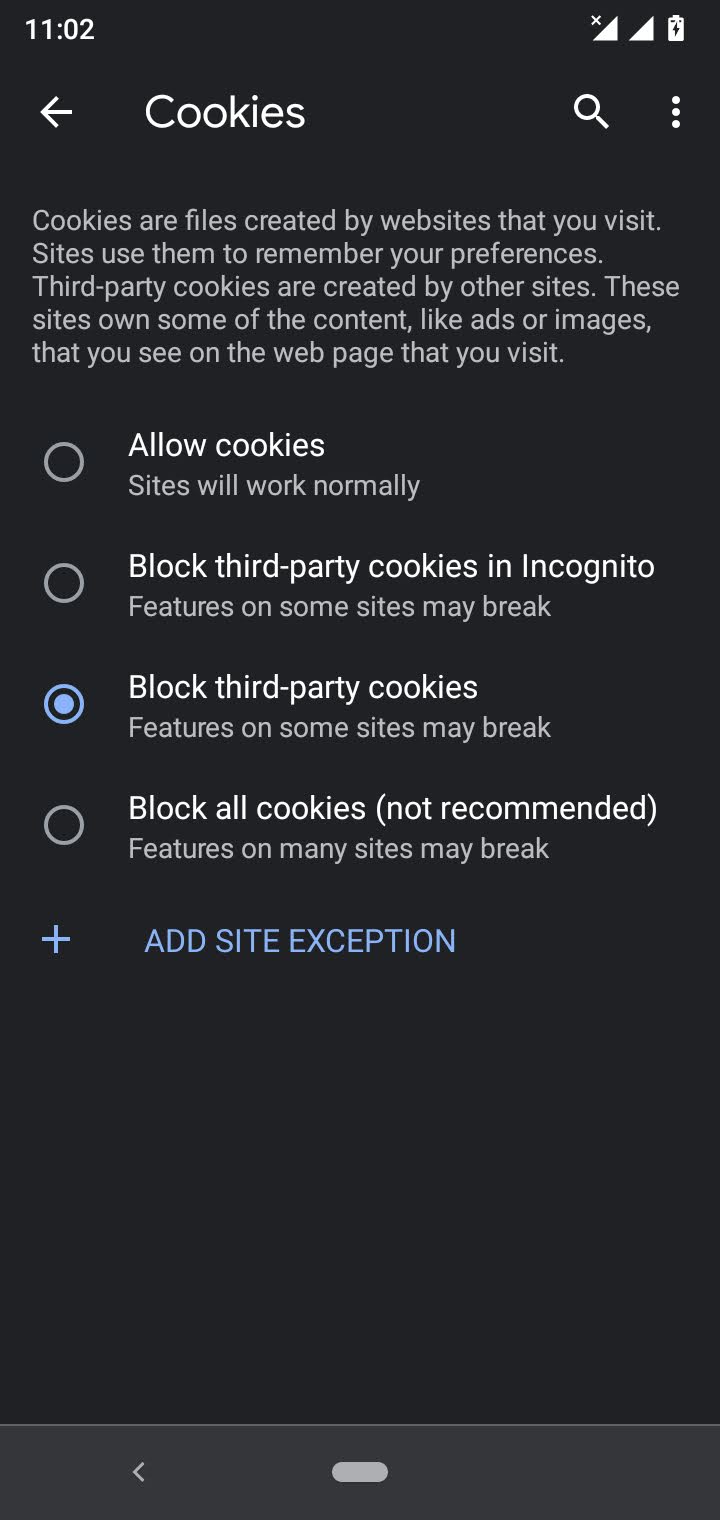Image resolution: width=720 pixels, height=1520 pixels.
Task: Tap the home pill in navigation bar
Action: tap(360, 1471)
